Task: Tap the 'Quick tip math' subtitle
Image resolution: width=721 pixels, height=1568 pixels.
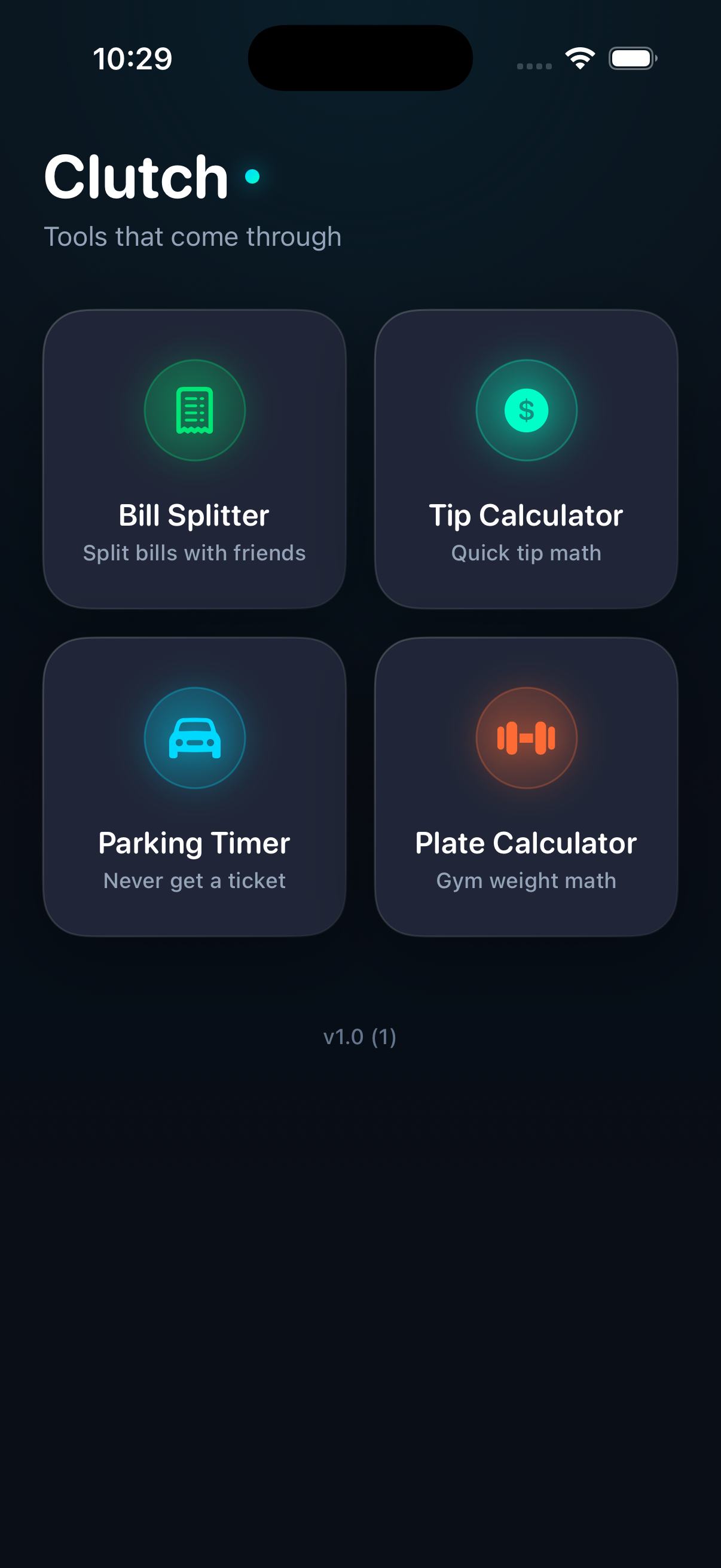Action: coord(526,553)
